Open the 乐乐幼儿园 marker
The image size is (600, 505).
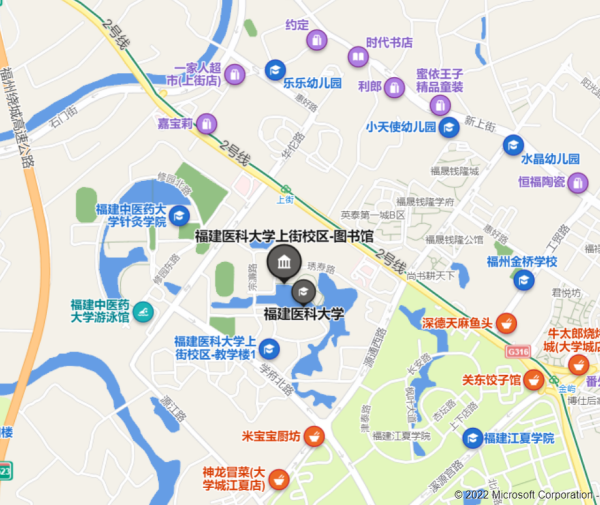pyautogui.click(x=273, y=70)
